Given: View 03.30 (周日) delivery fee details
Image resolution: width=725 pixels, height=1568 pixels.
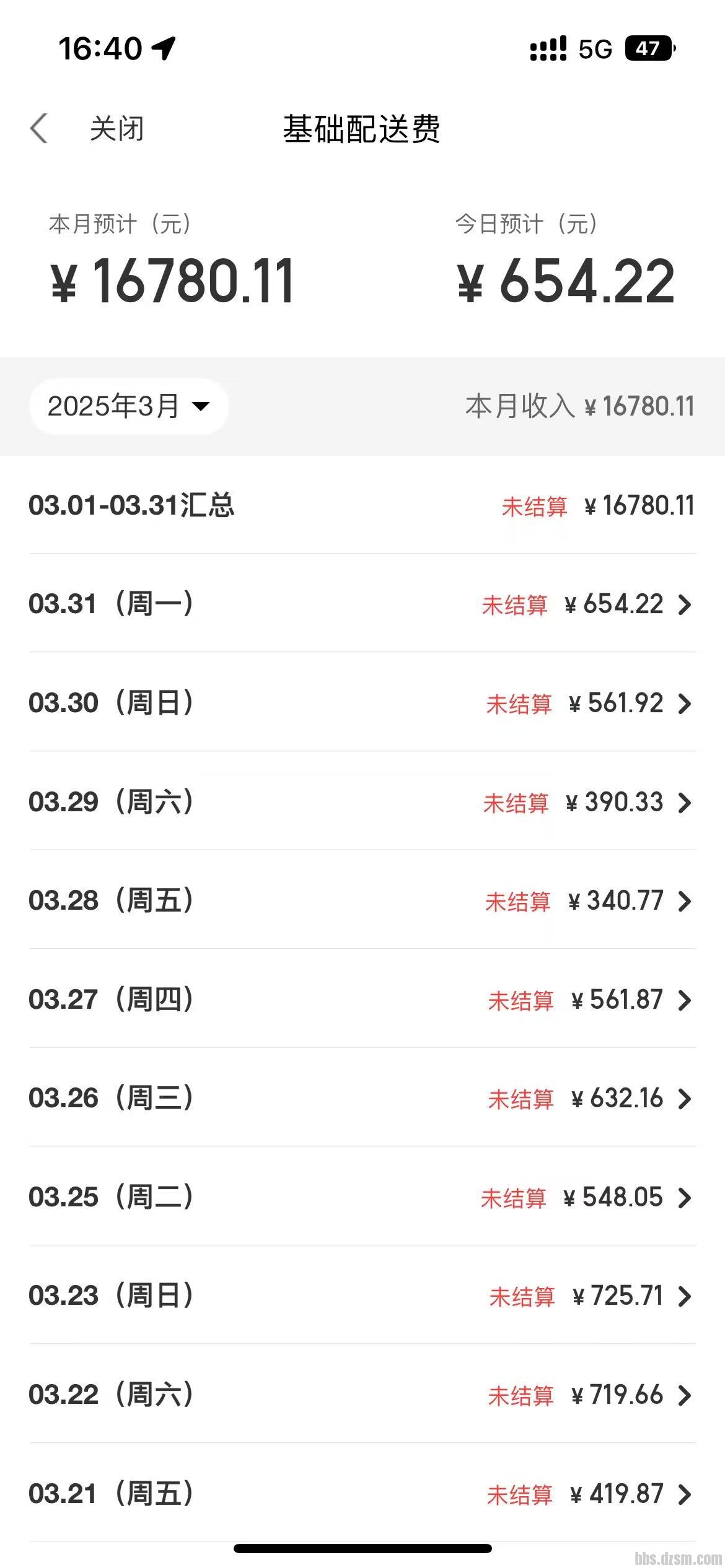Looking at the screenshot, I should click(x=362, y=703).
